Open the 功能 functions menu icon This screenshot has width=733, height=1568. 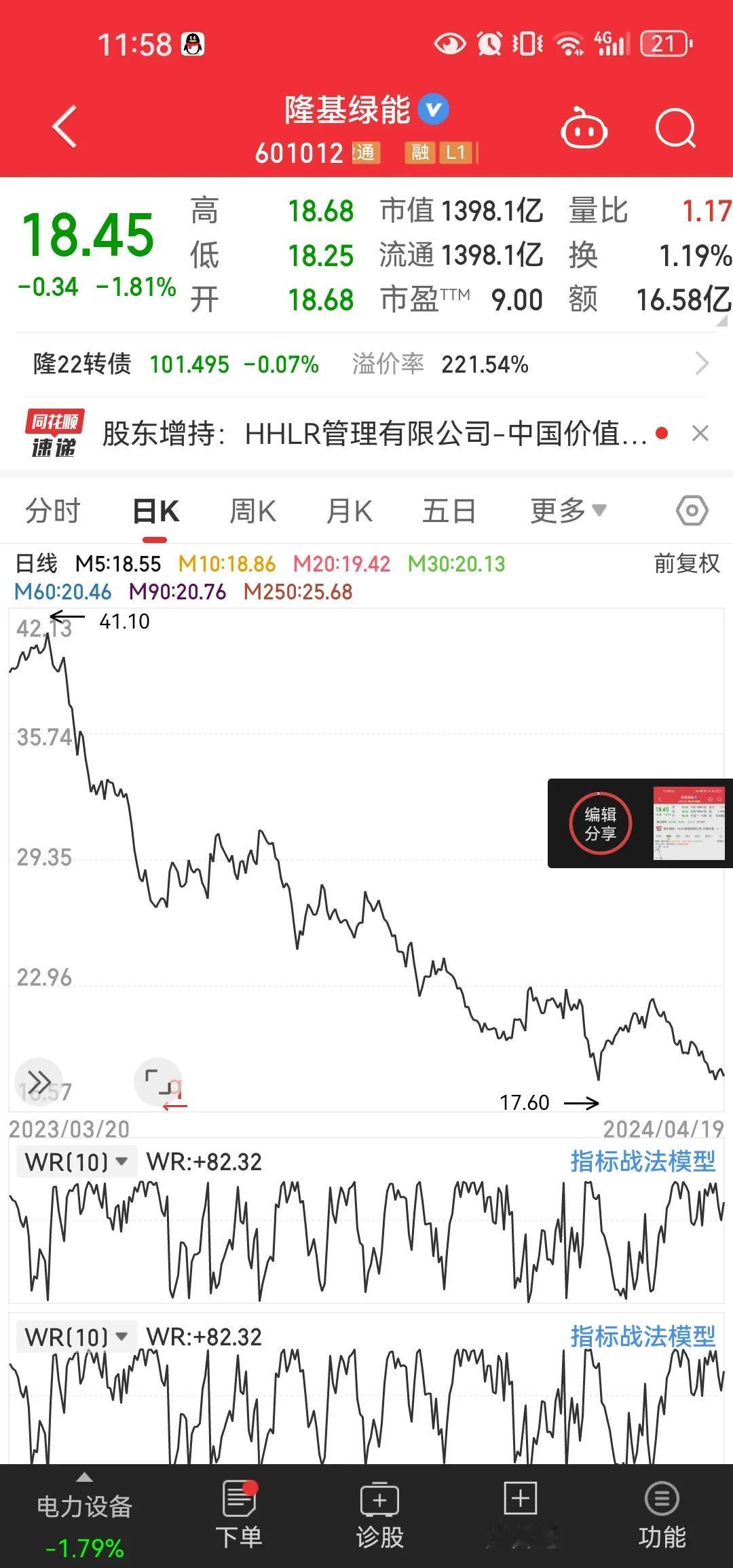[659, 1498]
